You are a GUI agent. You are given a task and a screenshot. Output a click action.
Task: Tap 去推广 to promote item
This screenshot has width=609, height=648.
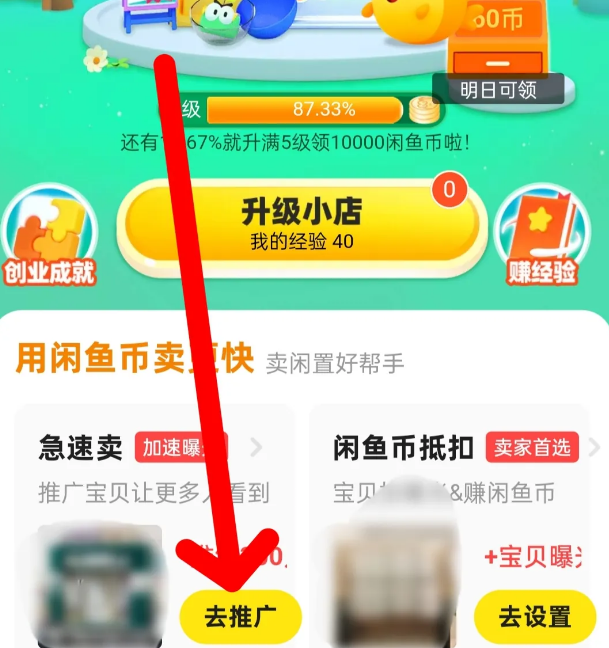pos(240,616)
